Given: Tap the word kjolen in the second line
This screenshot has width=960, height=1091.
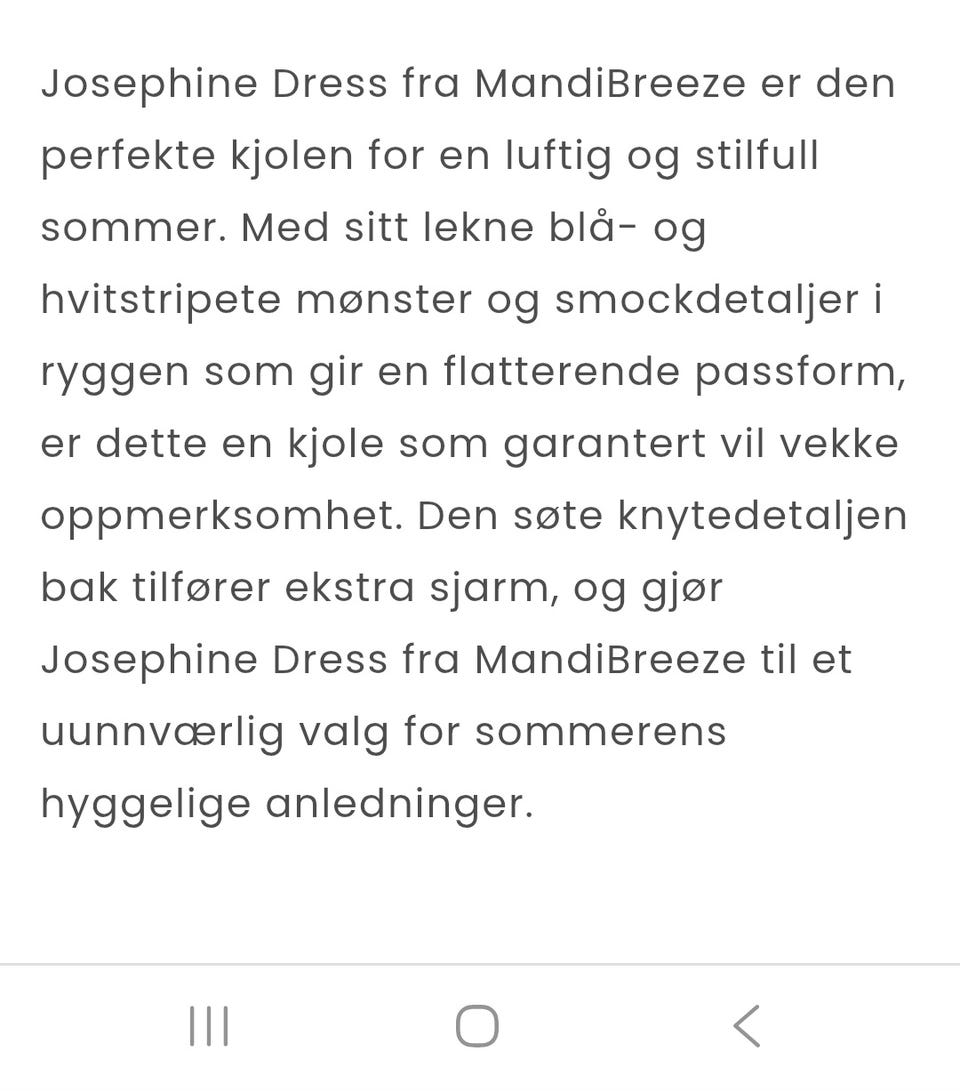Looking at the screenshot, I should click(x=290, y=154).
